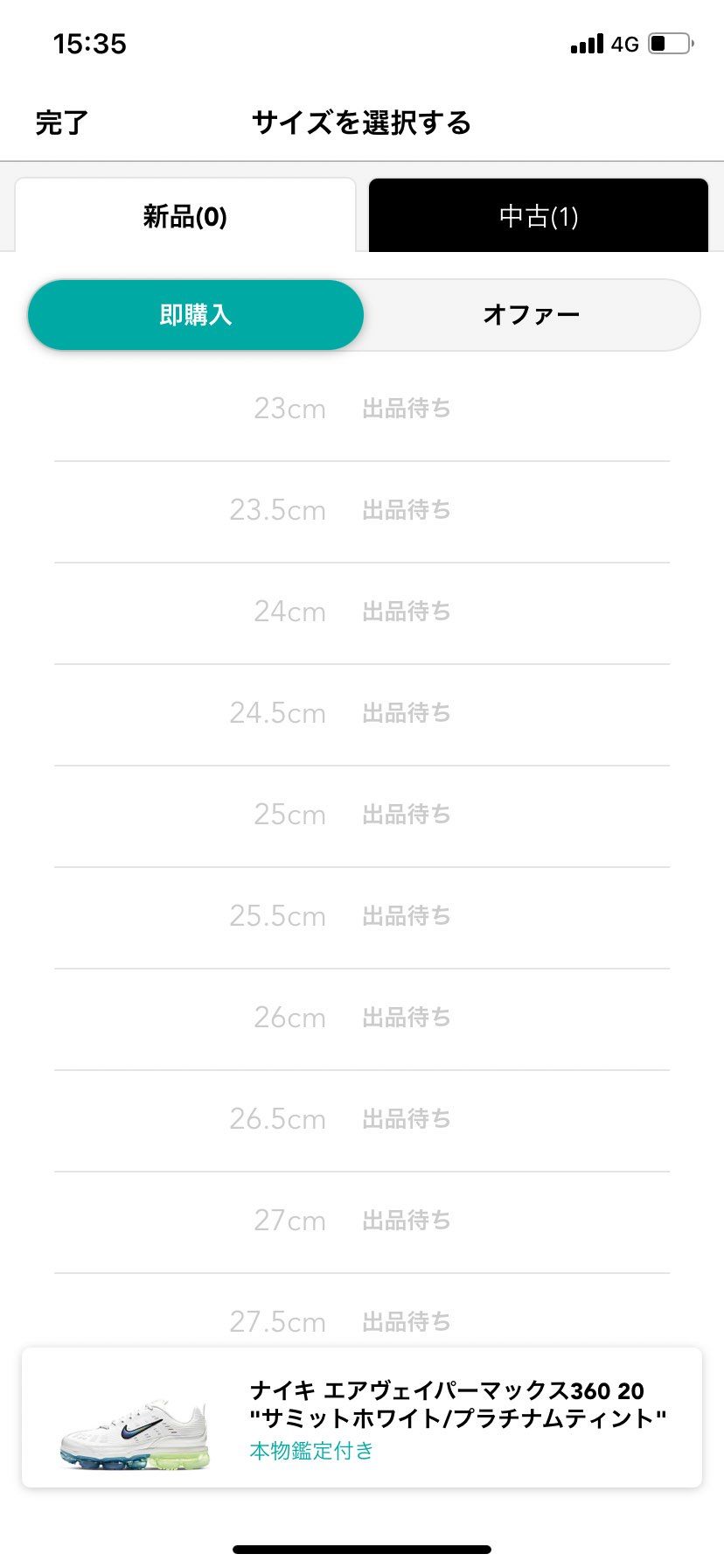Select the 23.5cm size row

(x=362, y=510)
